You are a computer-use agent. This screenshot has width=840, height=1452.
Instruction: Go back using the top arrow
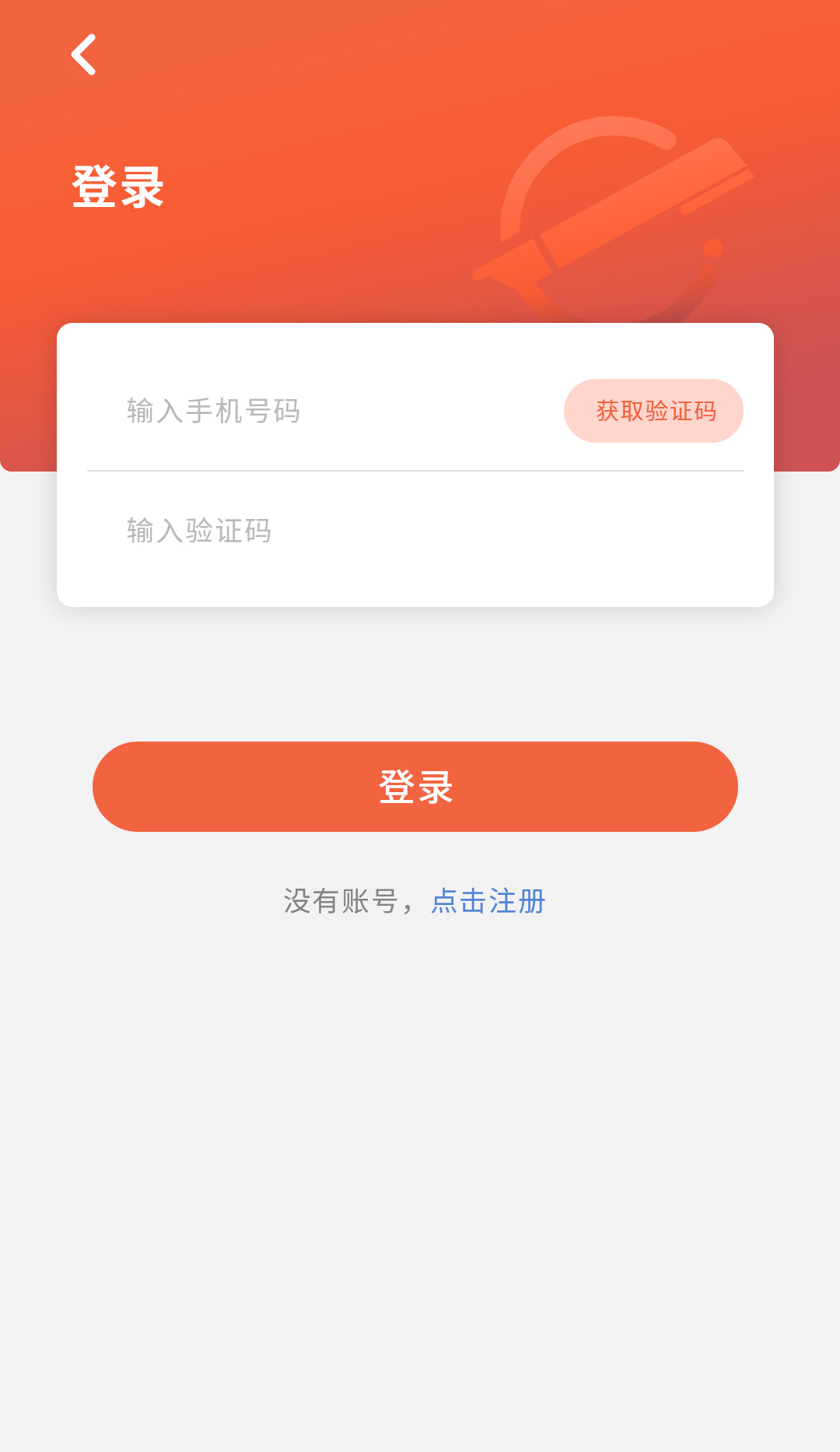click(x=84, y=54)
